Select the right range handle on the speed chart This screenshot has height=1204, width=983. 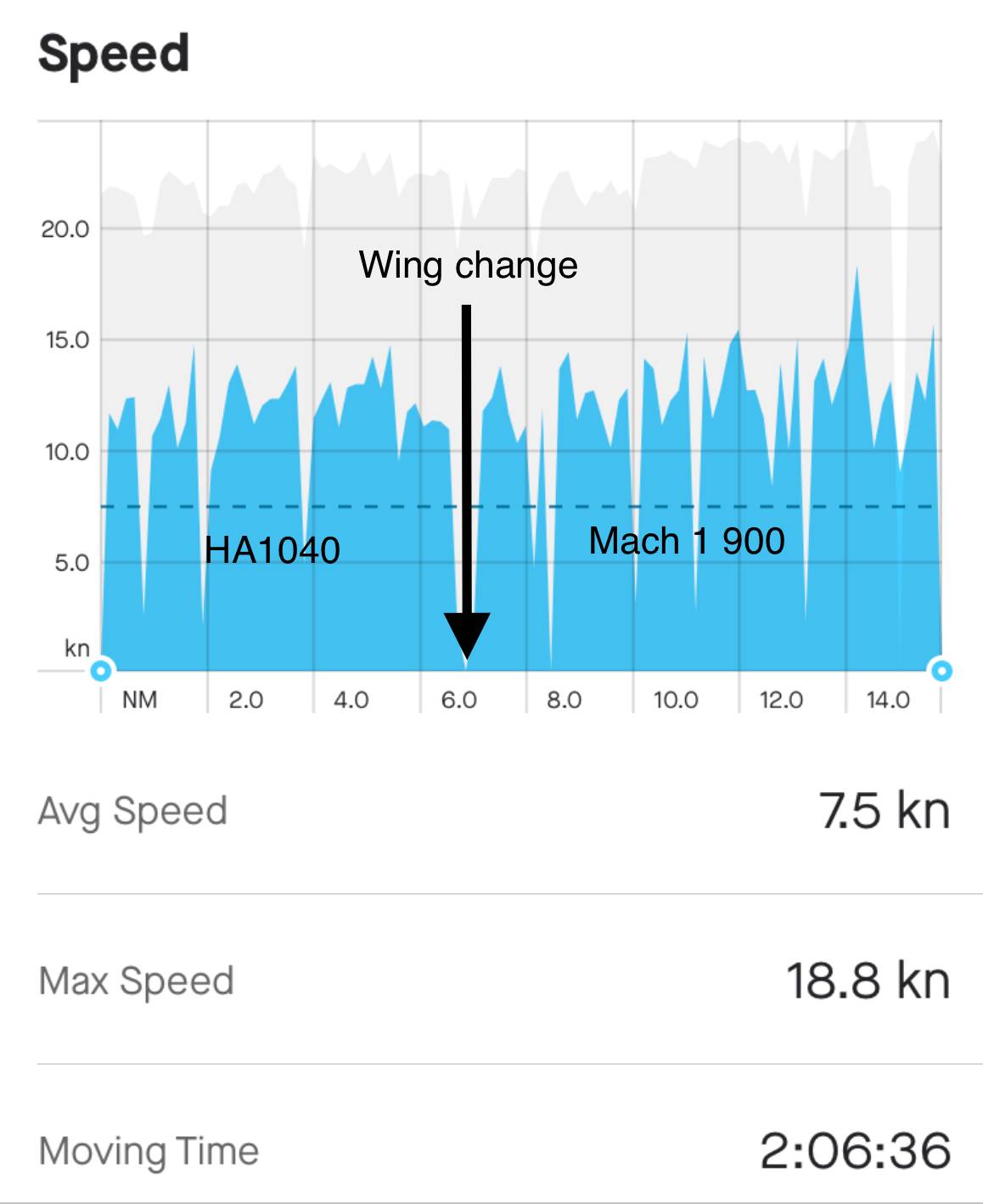pos(941,671)
